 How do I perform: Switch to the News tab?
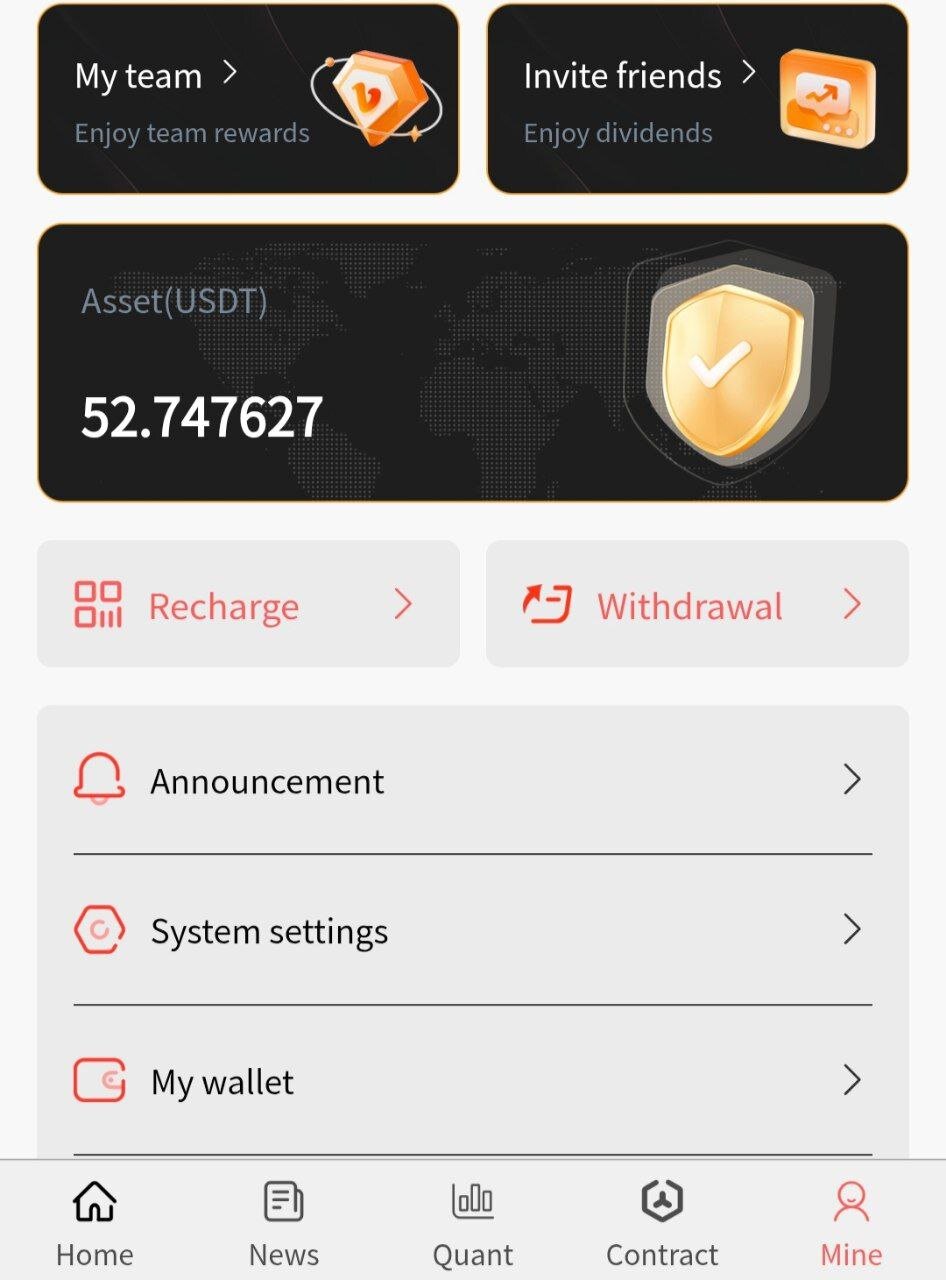[284, 1222]
